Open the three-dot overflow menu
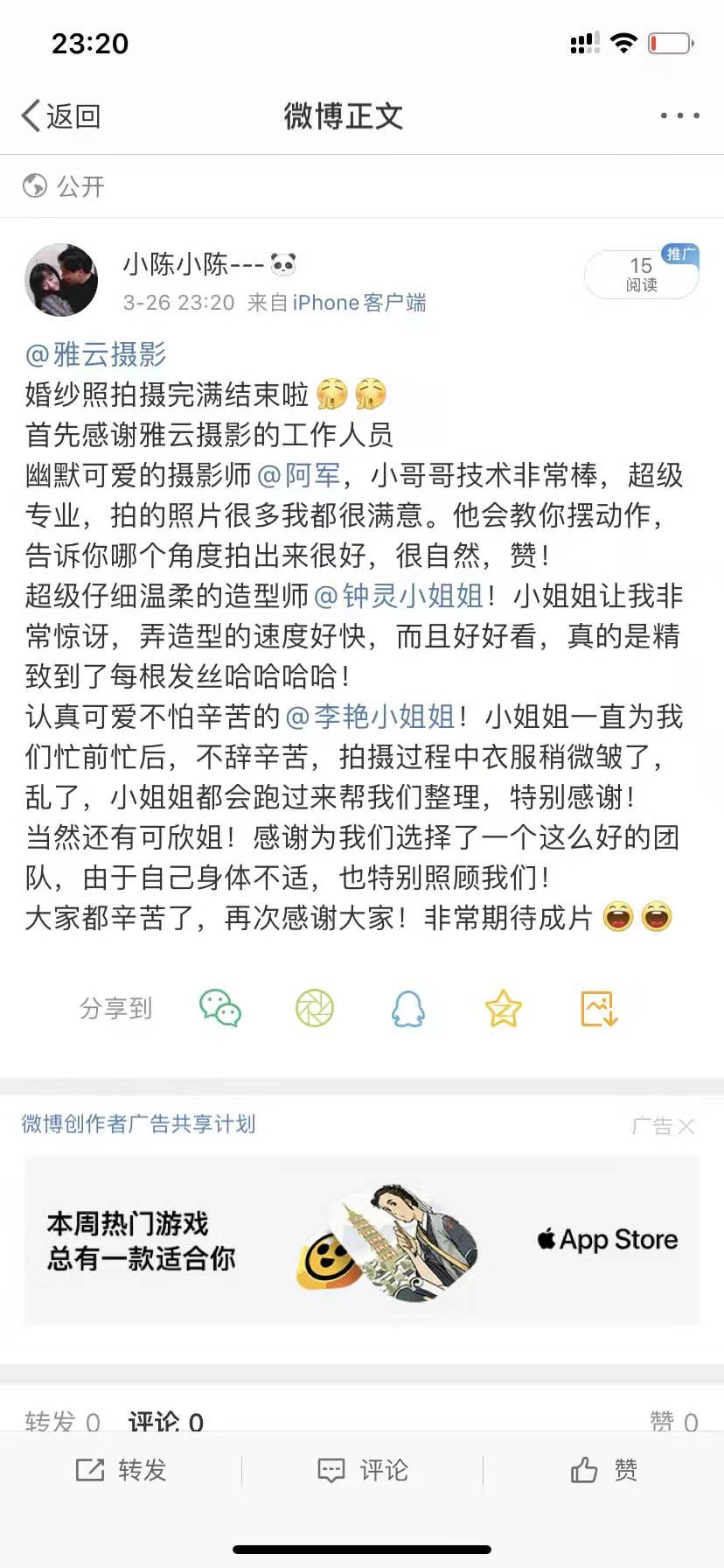Image resolution: width=724 pixels, height=1568 pixels. click(679, 115)
